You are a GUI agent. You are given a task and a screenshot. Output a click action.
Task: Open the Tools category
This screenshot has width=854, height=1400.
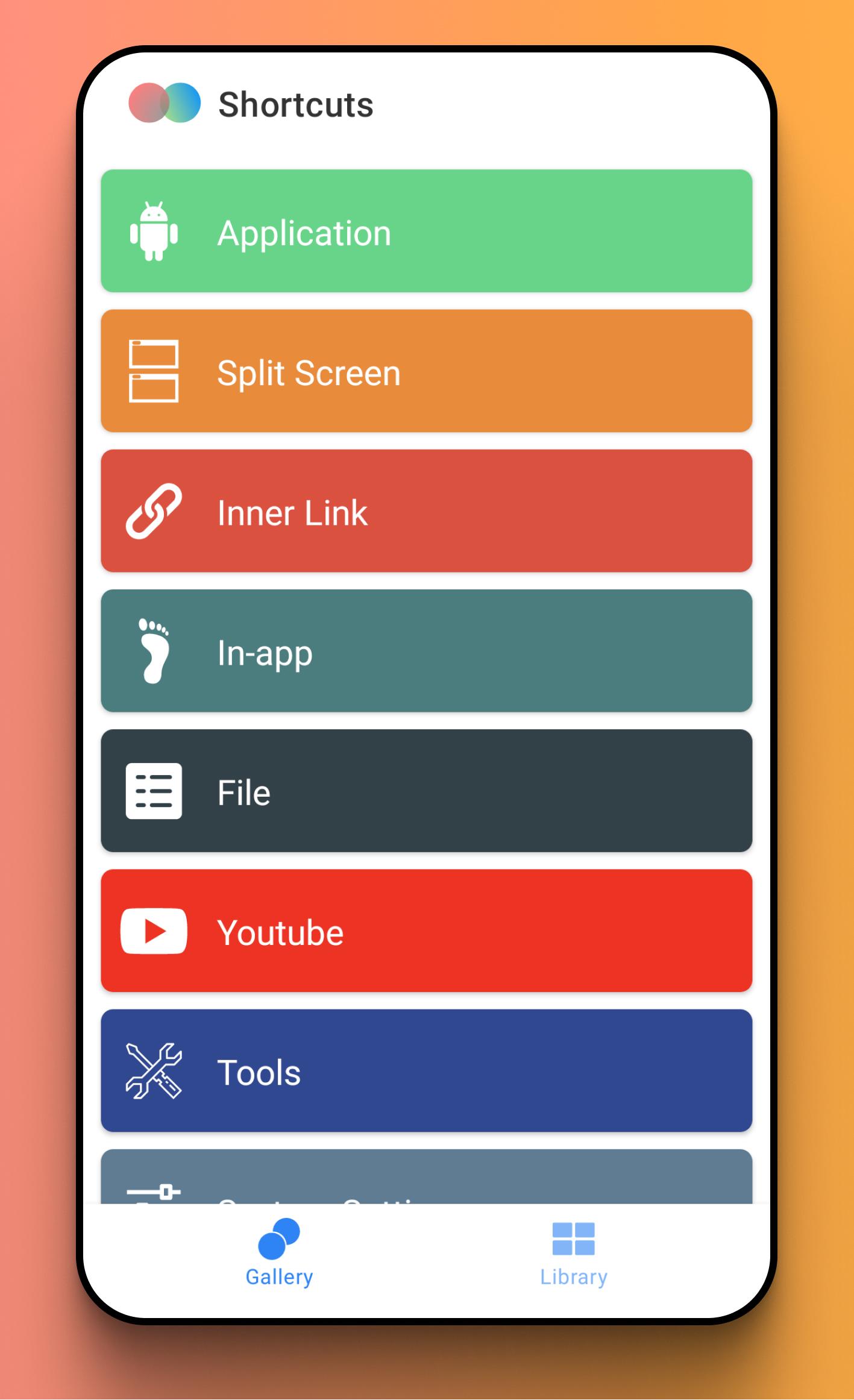point(426,1071)
